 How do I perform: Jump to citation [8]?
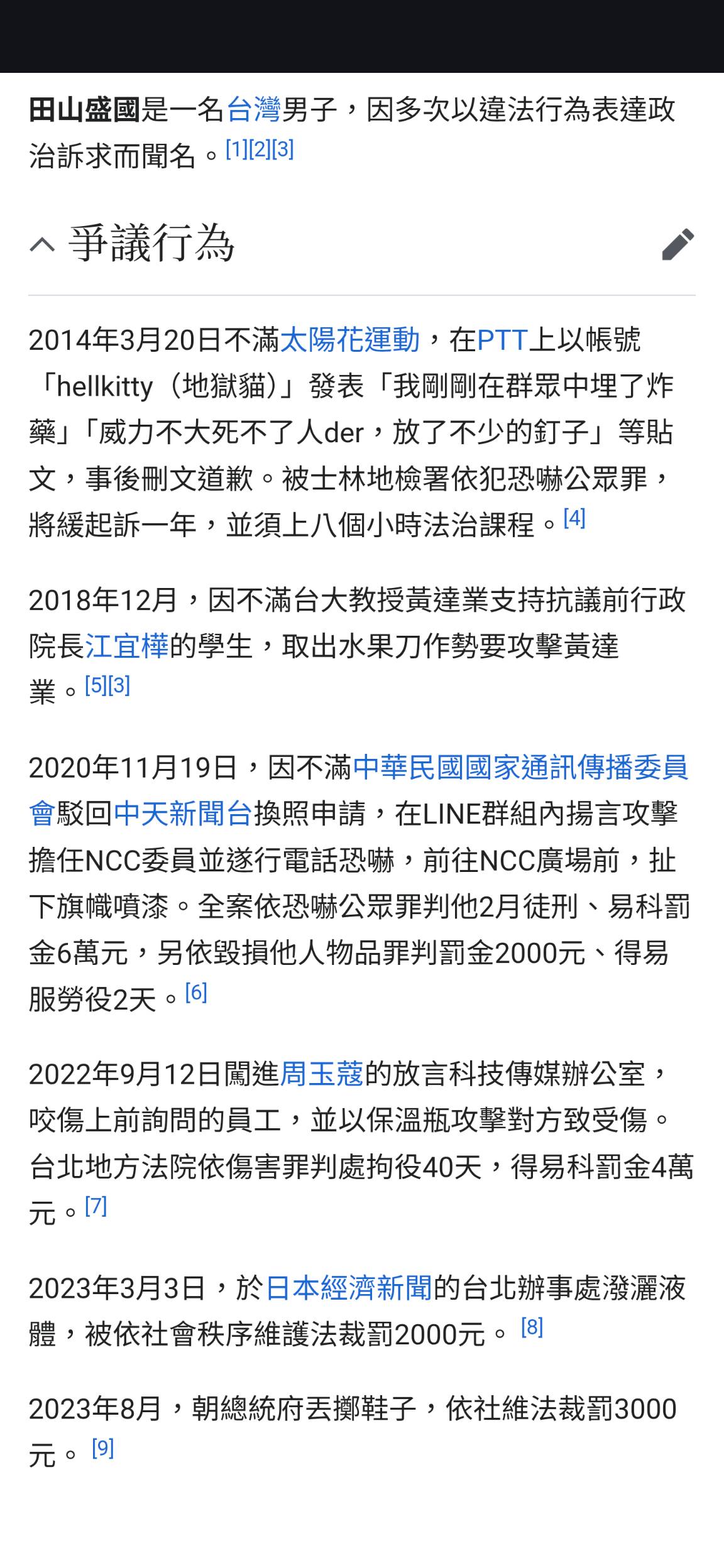[x=532, y=1327]
